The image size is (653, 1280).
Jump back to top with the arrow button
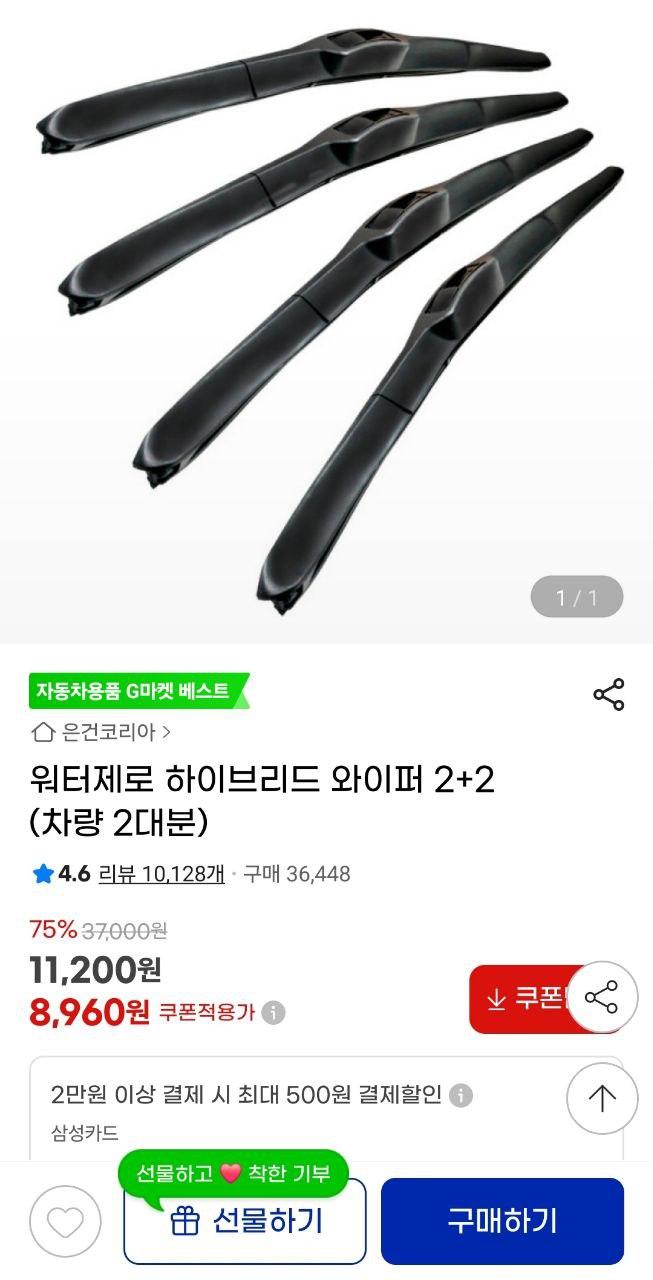[x=601, y=1099]
